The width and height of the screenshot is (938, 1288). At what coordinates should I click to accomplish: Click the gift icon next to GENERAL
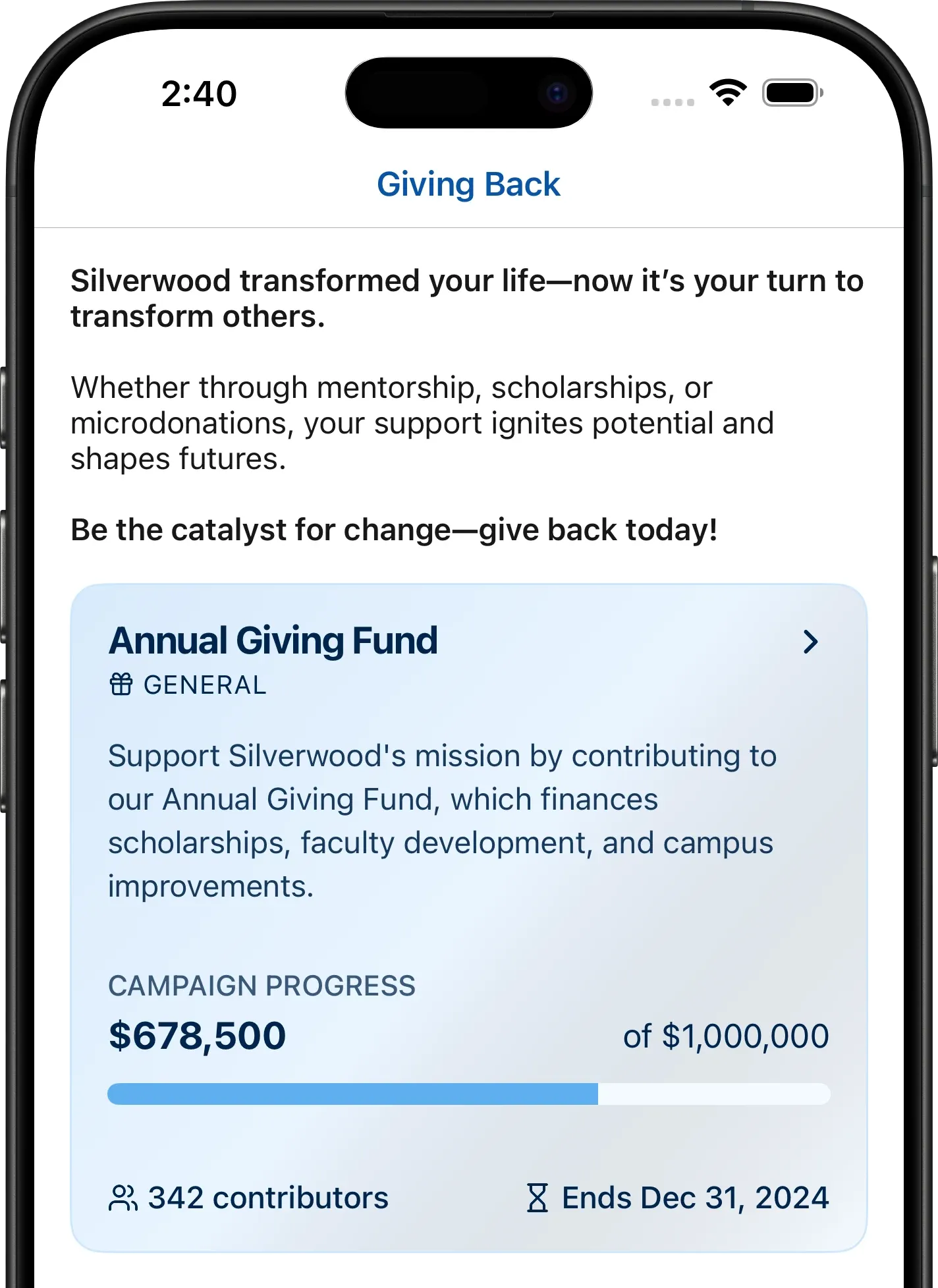pyautogui.click(x=122, y=685)
